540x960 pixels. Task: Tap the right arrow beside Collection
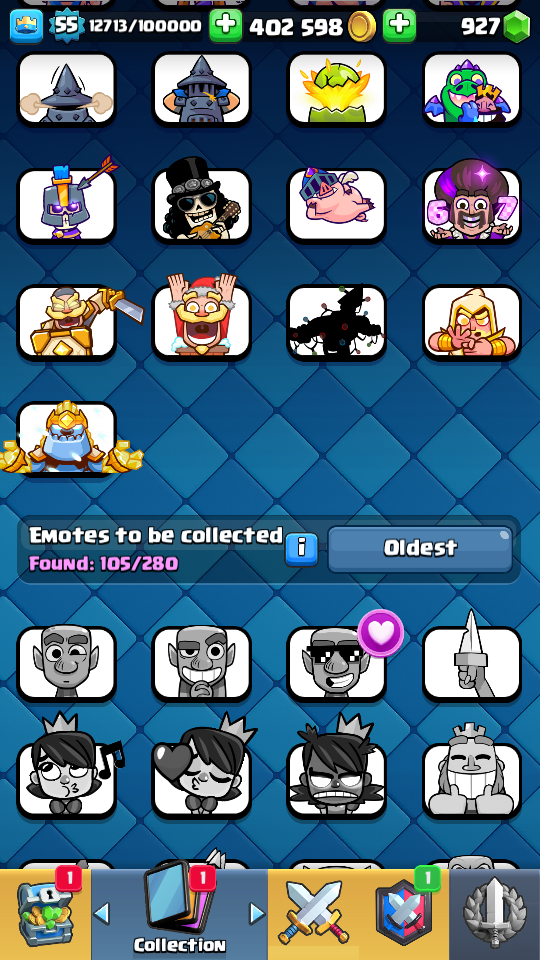[257, 913]
